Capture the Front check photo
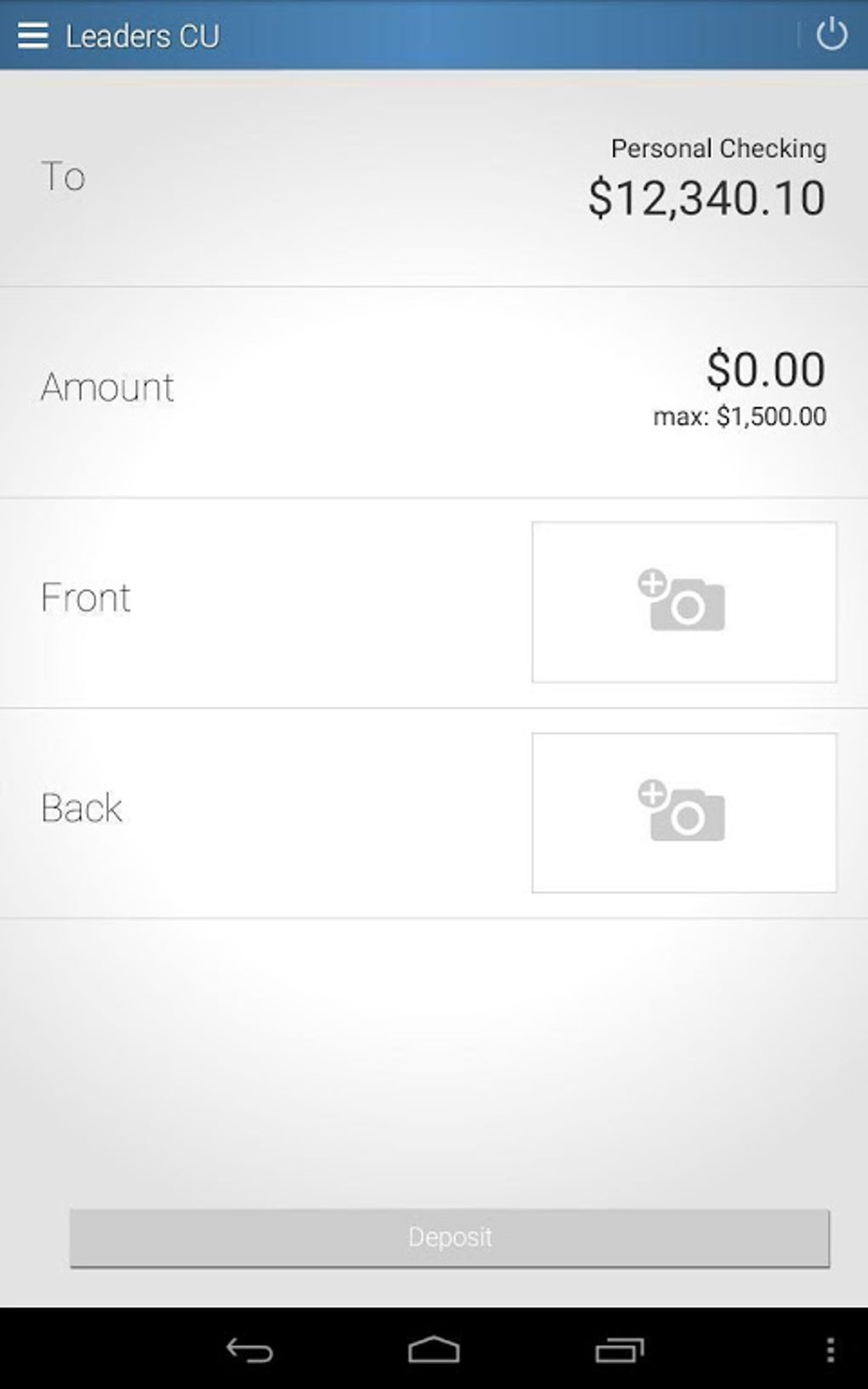Image resolution: width=868 pixels, height=1389 pixels. 683,602
